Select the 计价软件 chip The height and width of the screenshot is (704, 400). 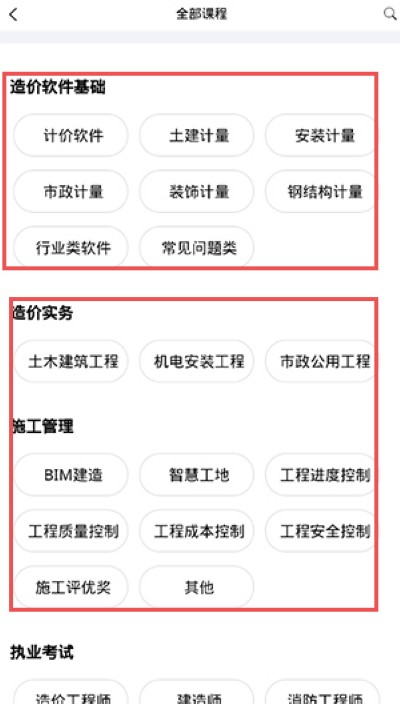point(71,135)
